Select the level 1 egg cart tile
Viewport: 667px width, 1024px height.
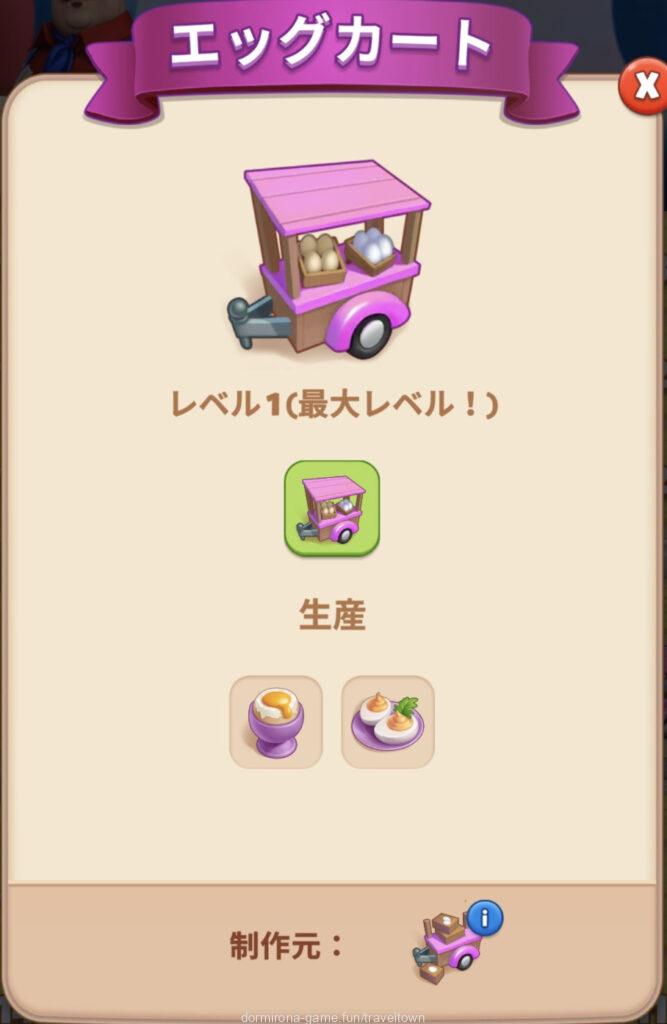[x=332, y=508]
